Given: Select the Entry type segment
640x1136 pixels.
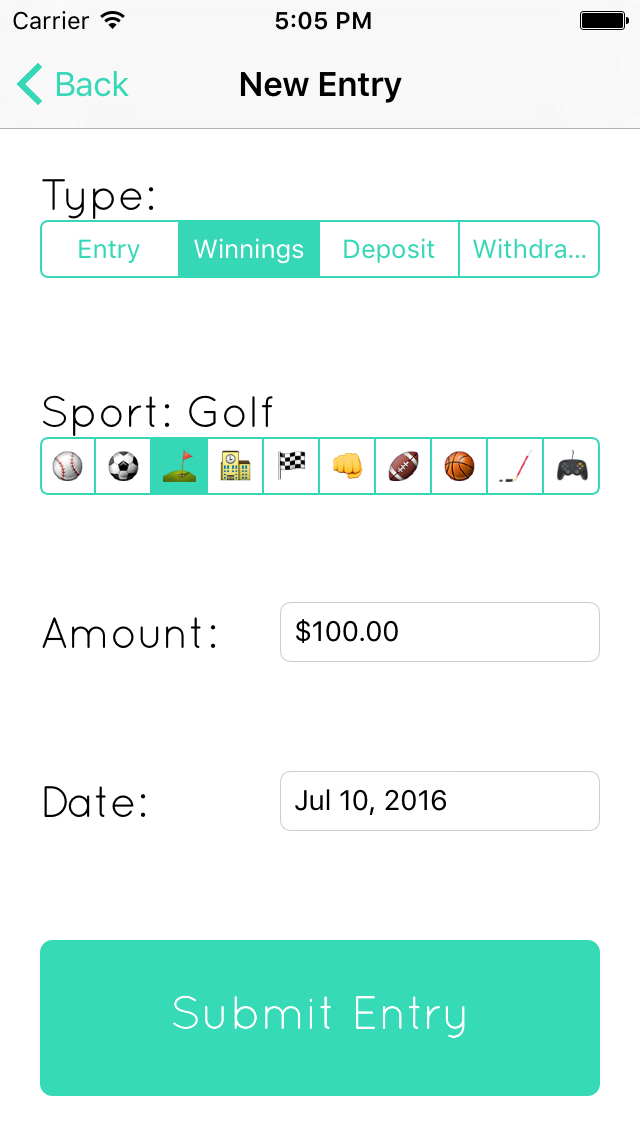Looking at the screenshot, I should click(109, 249).
